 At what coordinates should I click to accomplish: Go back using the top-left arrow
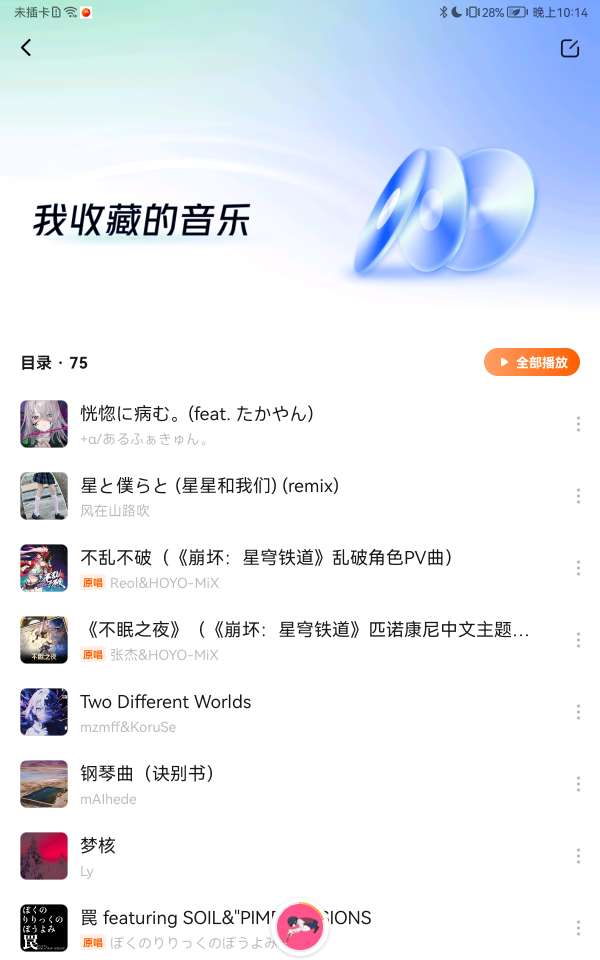[x=26, y=47]
